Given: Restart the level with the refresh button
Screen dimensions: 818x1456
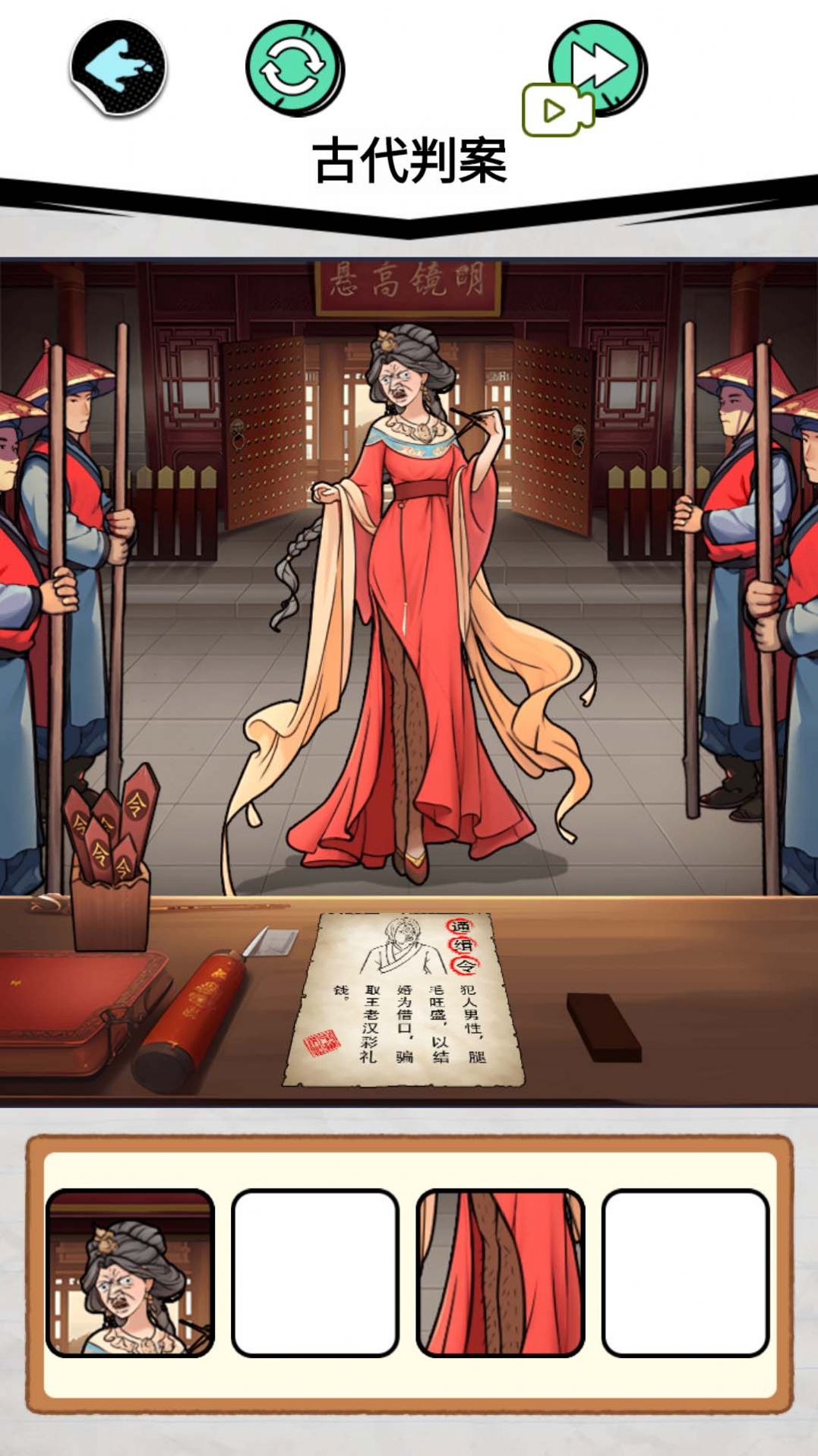Looking at the screenshot, I should (294, 68).
